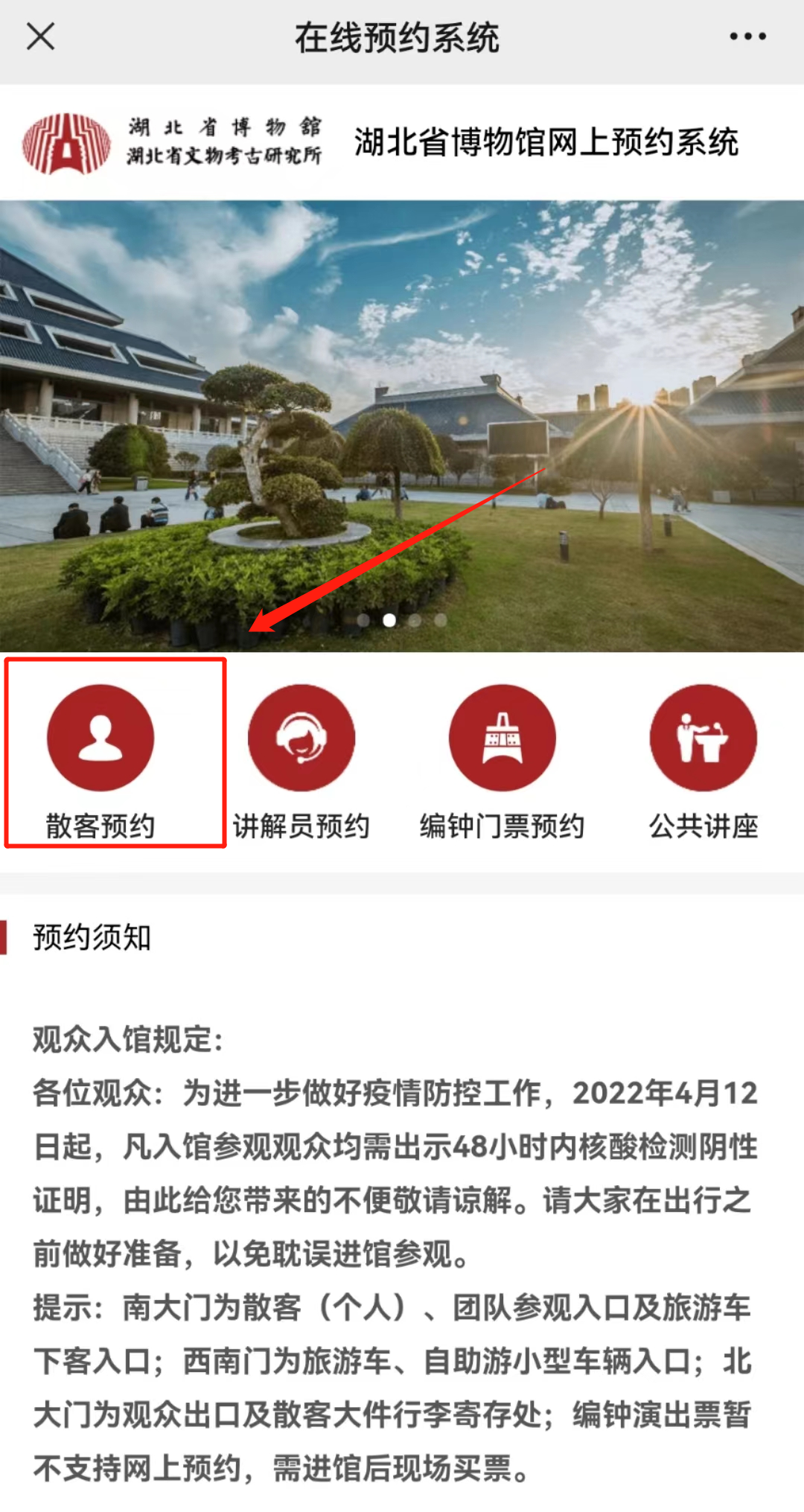Viewport: 804px width, 1512px height.
Task: Select 编钟门票预约 chime bell tickets
Action: (502, 758)
